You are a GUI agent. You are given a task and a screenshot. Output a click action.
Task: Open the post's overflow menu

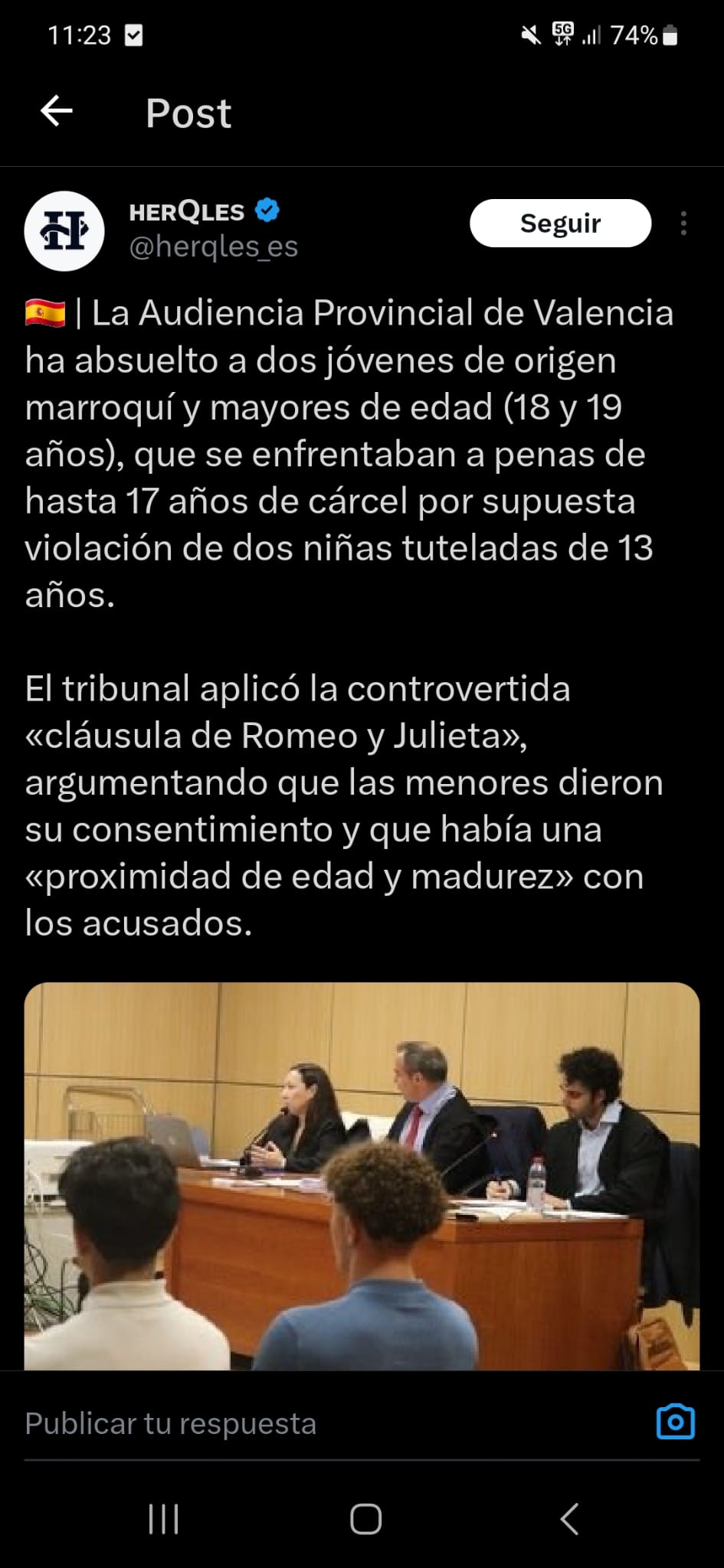[683, 223]
